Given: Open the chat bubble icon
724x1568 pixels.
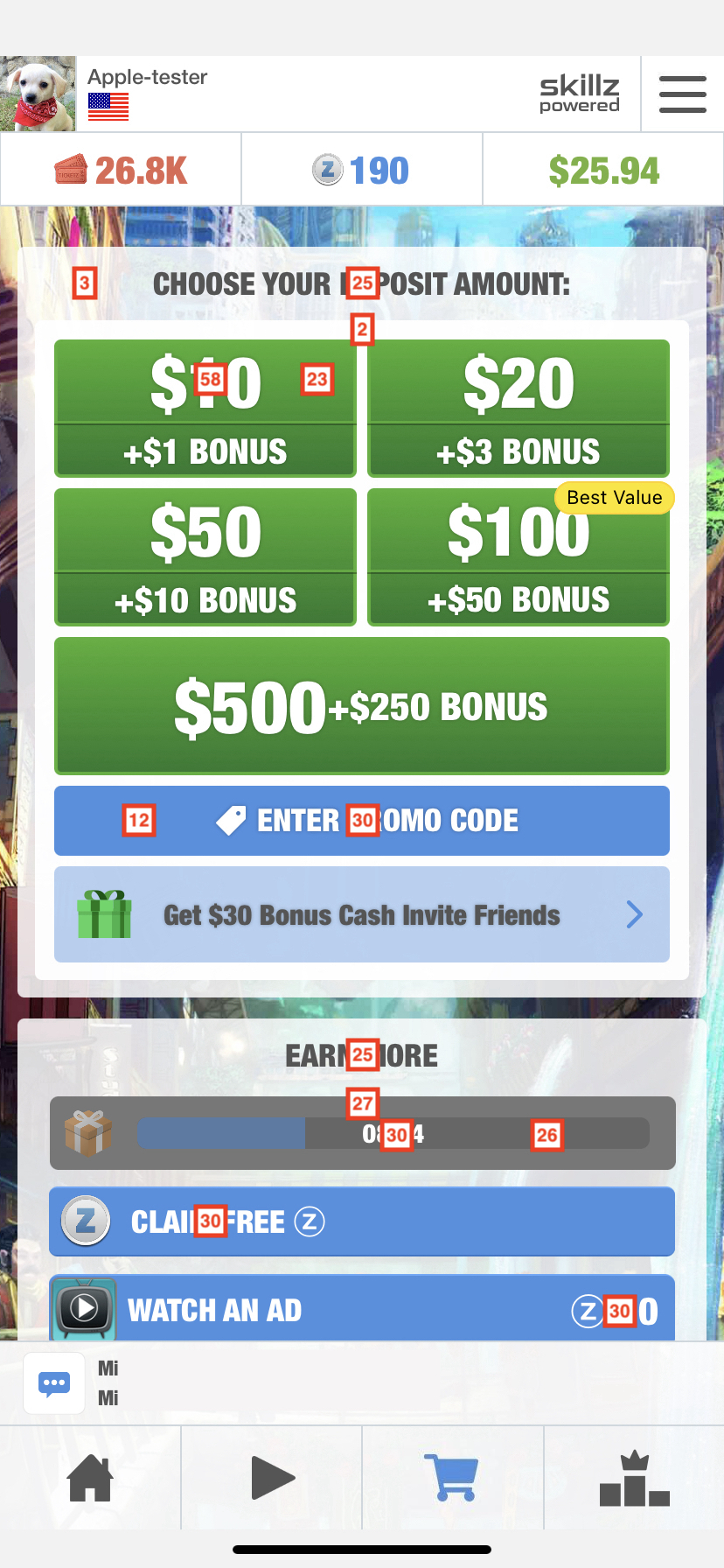Looking at the screenshot, I should [54, 1383].
